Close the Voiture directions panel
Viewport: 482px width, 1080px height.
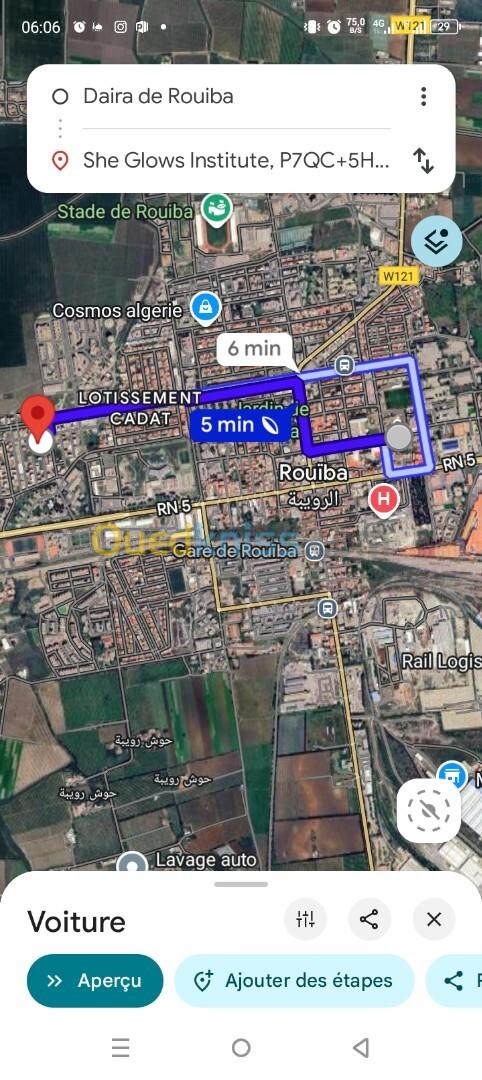click(434, 919)
